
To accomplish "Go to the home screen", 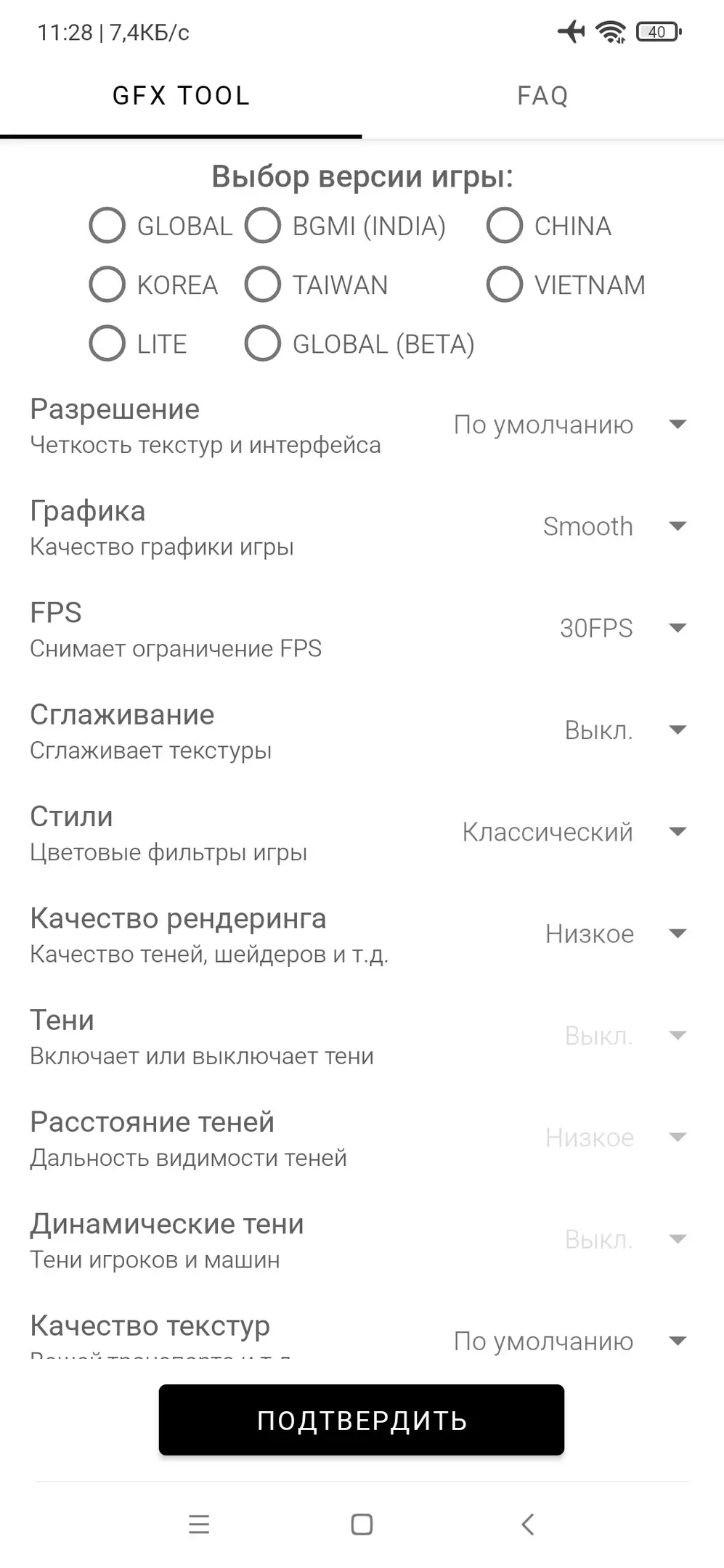I will pos(362,1524).
